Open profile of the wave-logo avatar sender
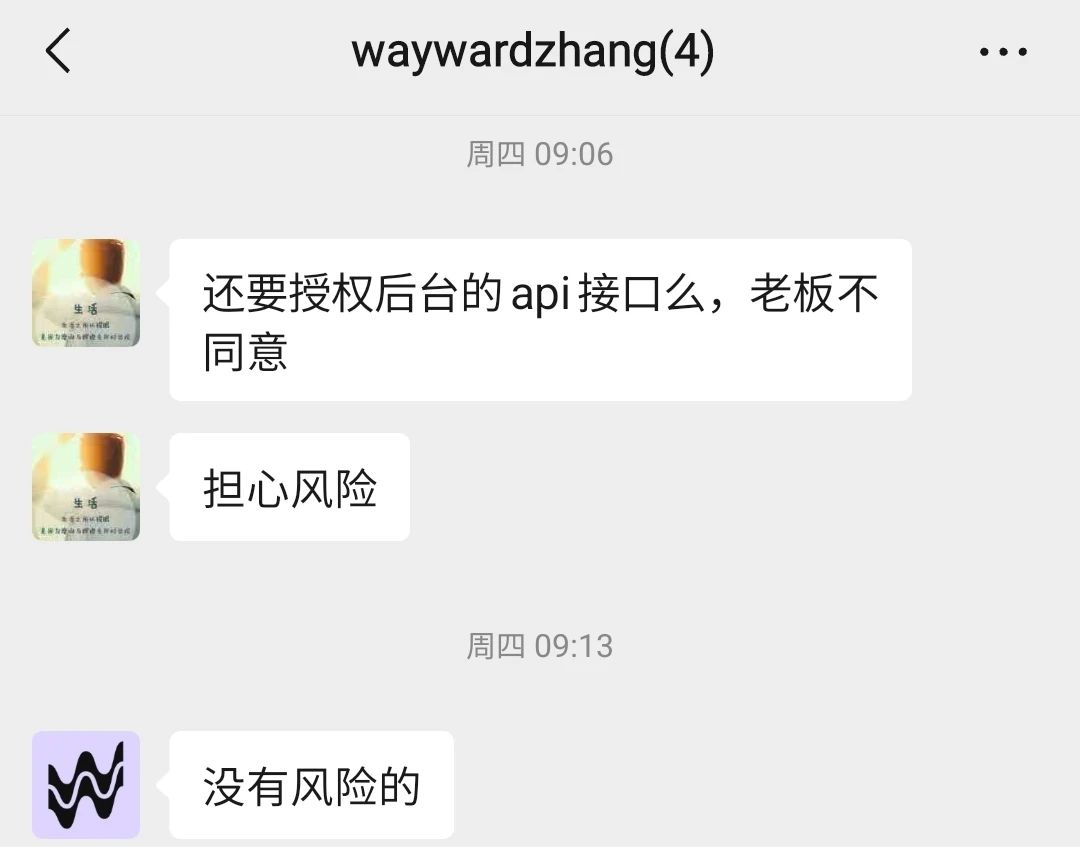 [86, 785]
